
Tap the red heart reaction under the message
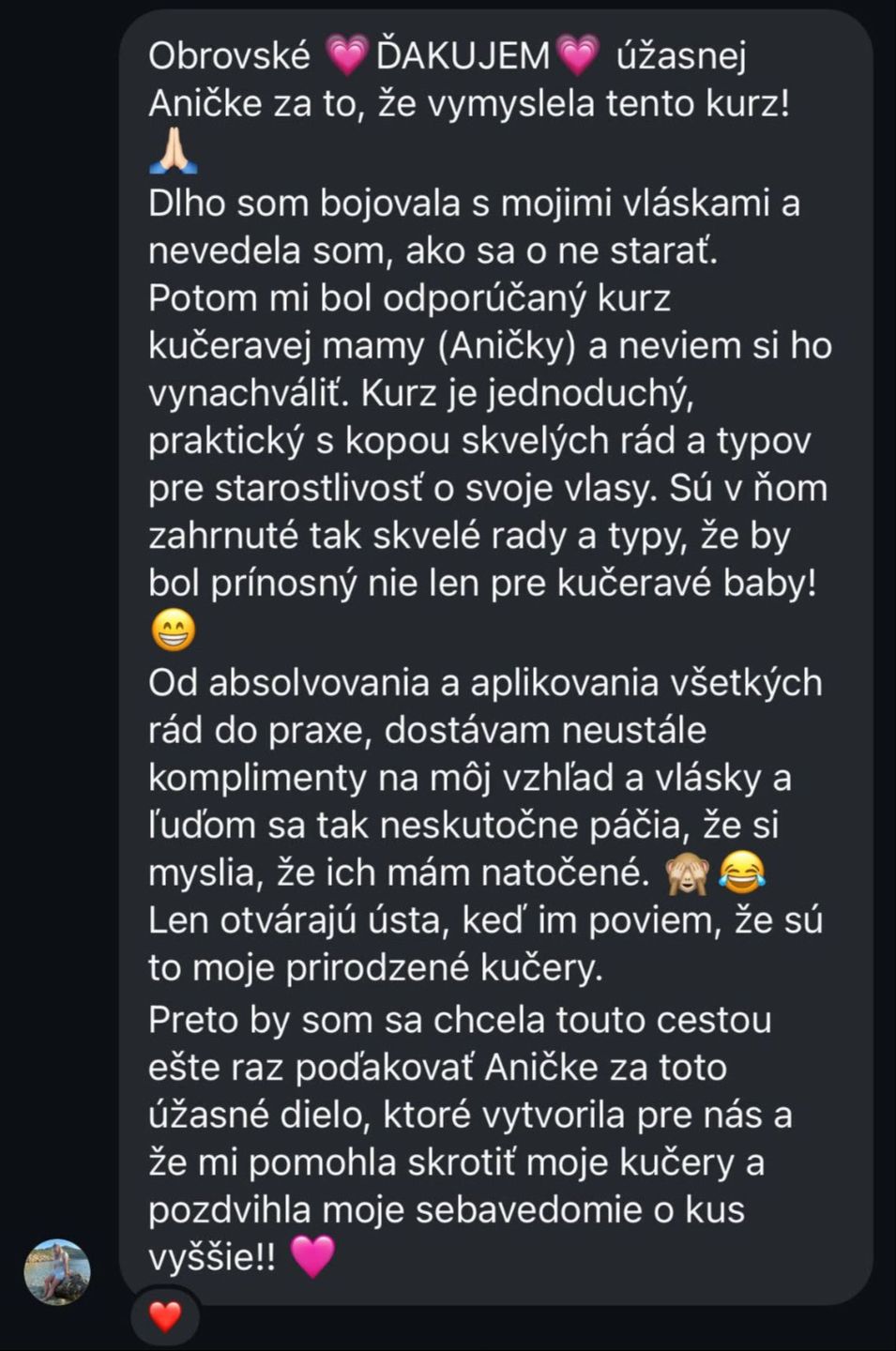click(165, 1317)
